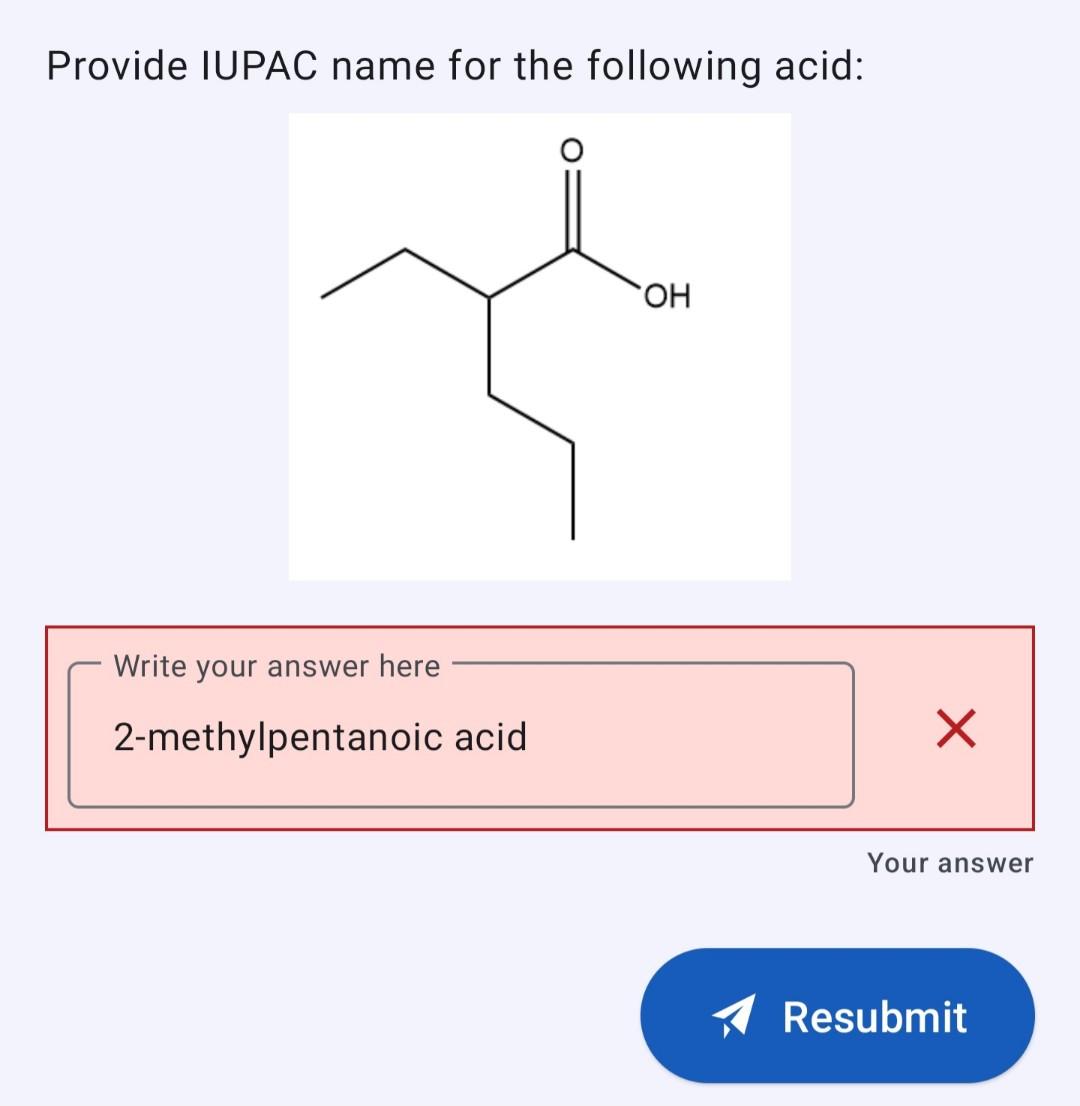The image size is (1080, 1106).
Task: Click the carbonyl oxygen atom label
Action: click(571, 151)
